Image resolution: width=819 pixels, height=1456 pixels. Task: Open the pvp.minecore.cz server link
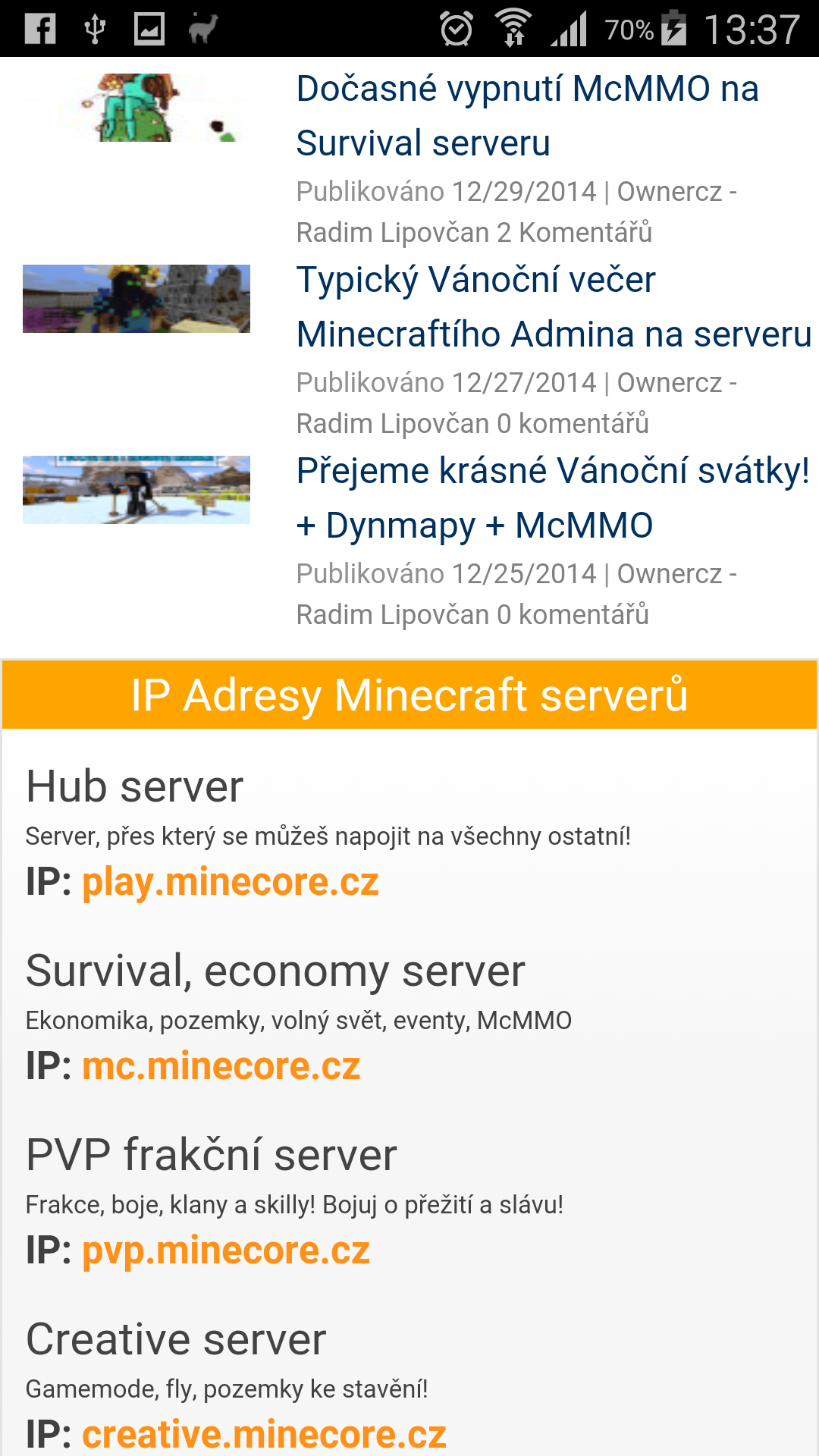(x=226, y=1250)
